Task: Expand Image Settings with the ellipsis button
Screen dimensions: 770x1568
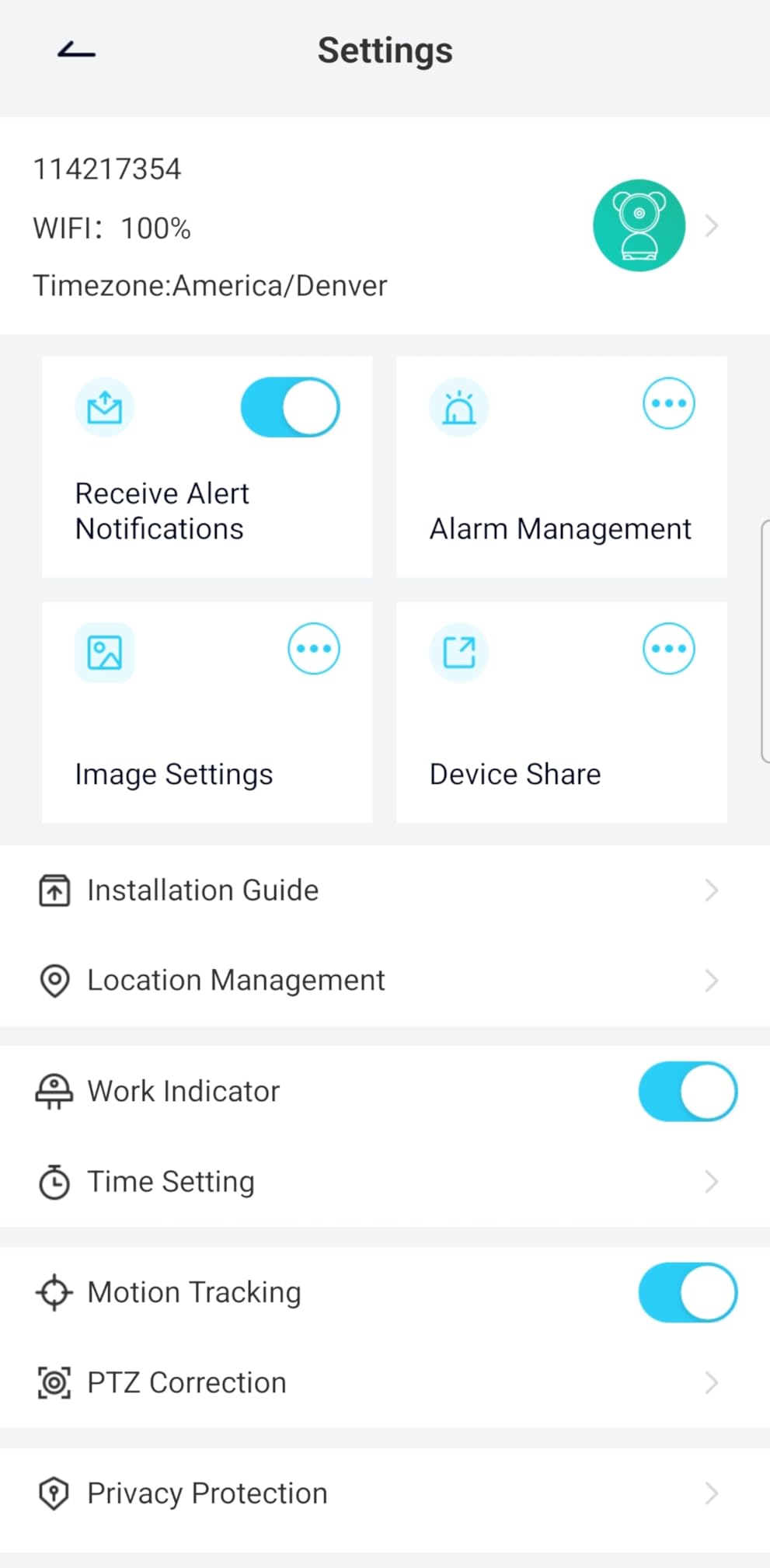Action: click(313, 649)
